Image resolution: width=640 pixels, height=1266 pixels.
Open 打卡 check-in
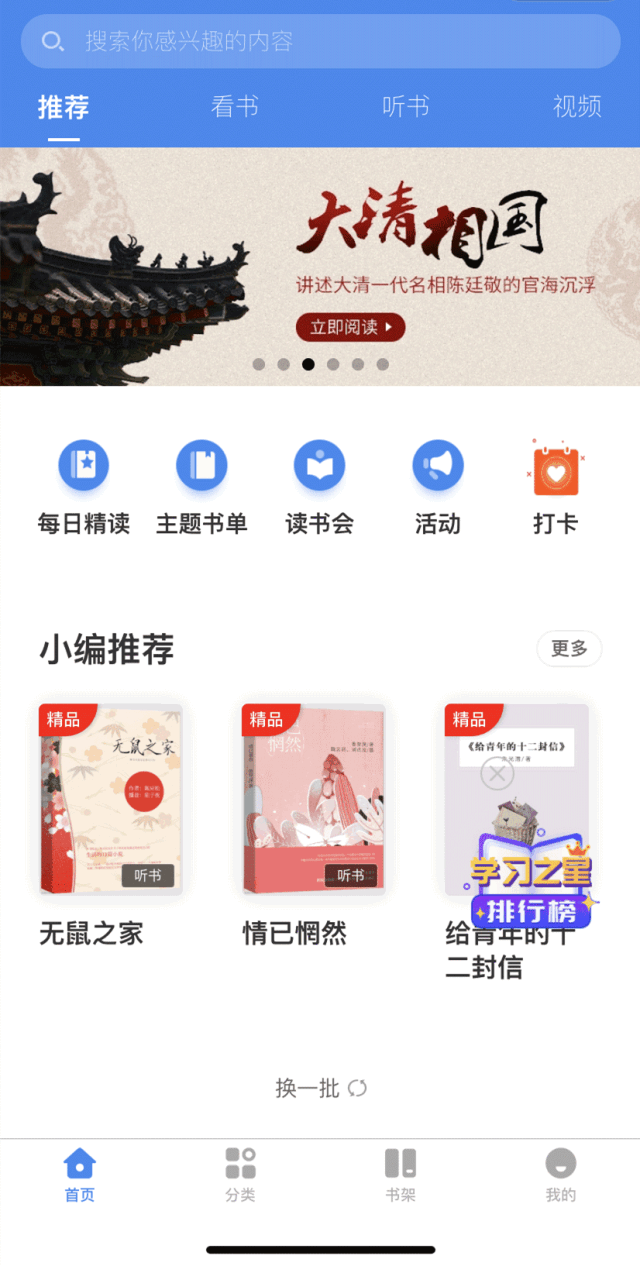coord(556,488)
